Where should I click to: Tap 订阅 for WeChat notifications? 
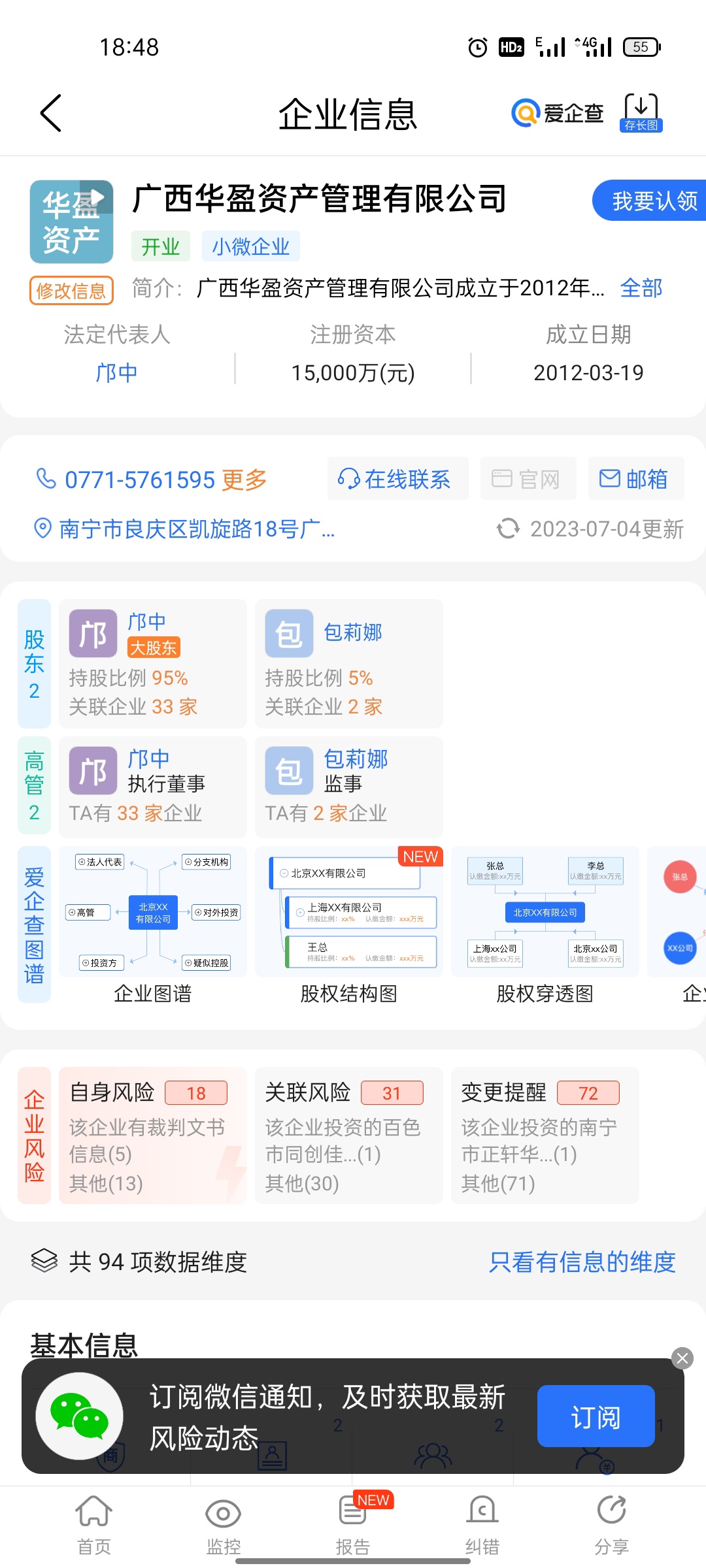coord(596,1416)
